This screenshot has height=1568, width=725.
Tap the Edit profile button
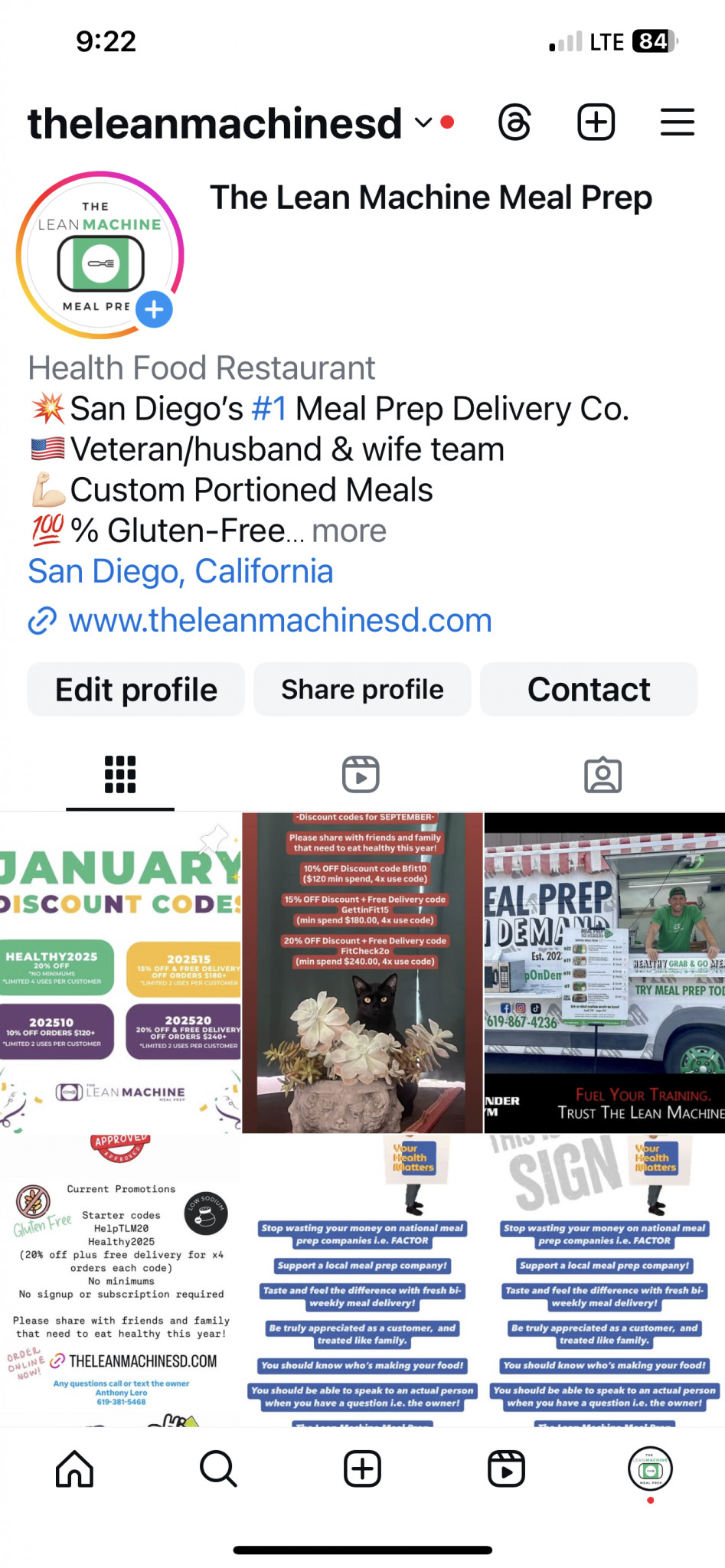(x=136, y=690)
